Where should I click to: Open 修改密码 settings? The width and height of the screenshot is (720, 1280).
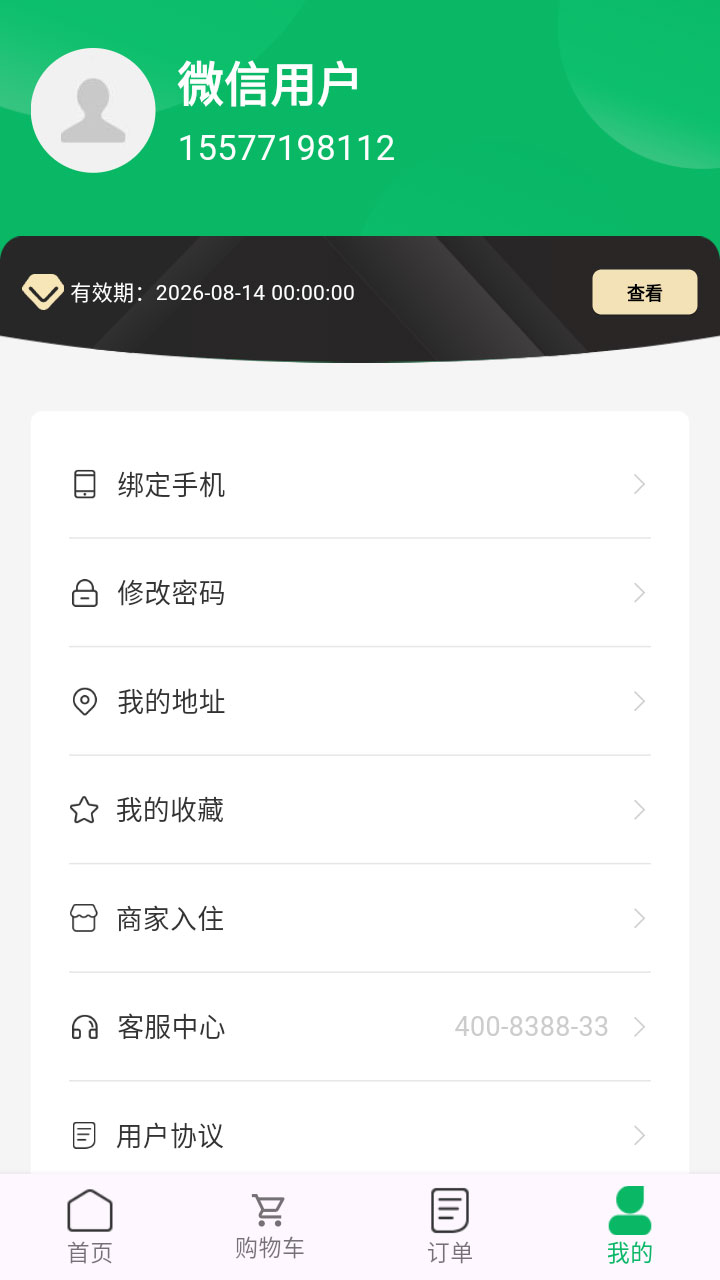[x=360, y=593]
